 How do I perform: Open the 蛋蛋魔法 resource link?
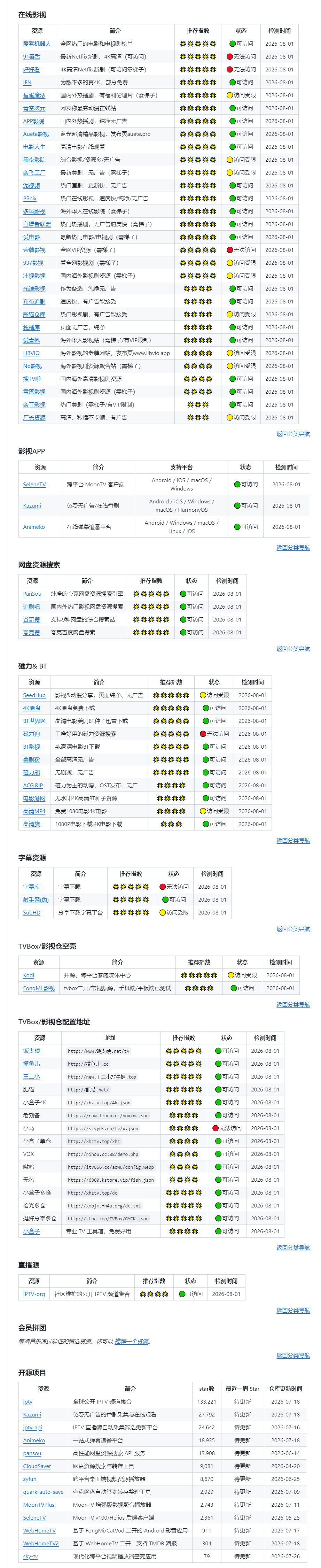pos(34,95)
